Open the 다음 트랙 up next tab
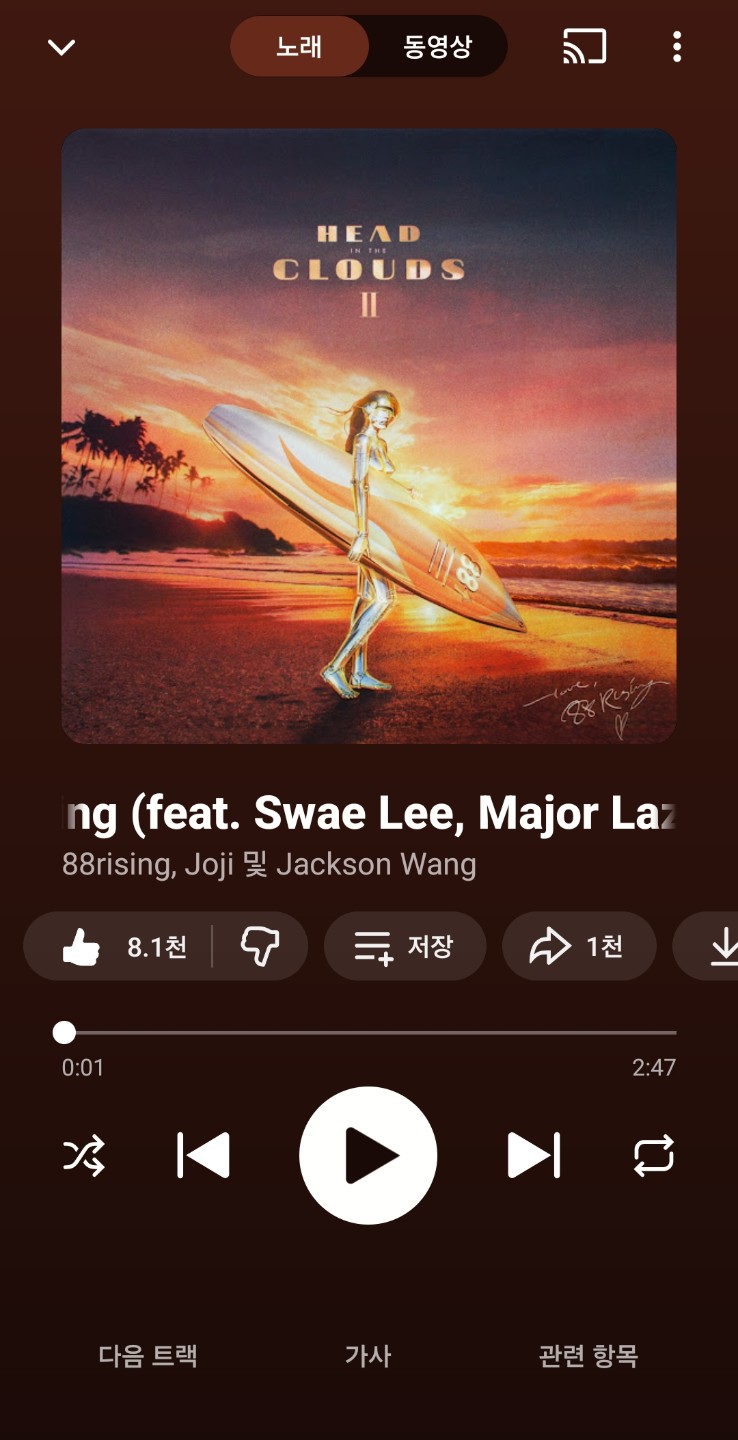 (x=148, y=1356)
